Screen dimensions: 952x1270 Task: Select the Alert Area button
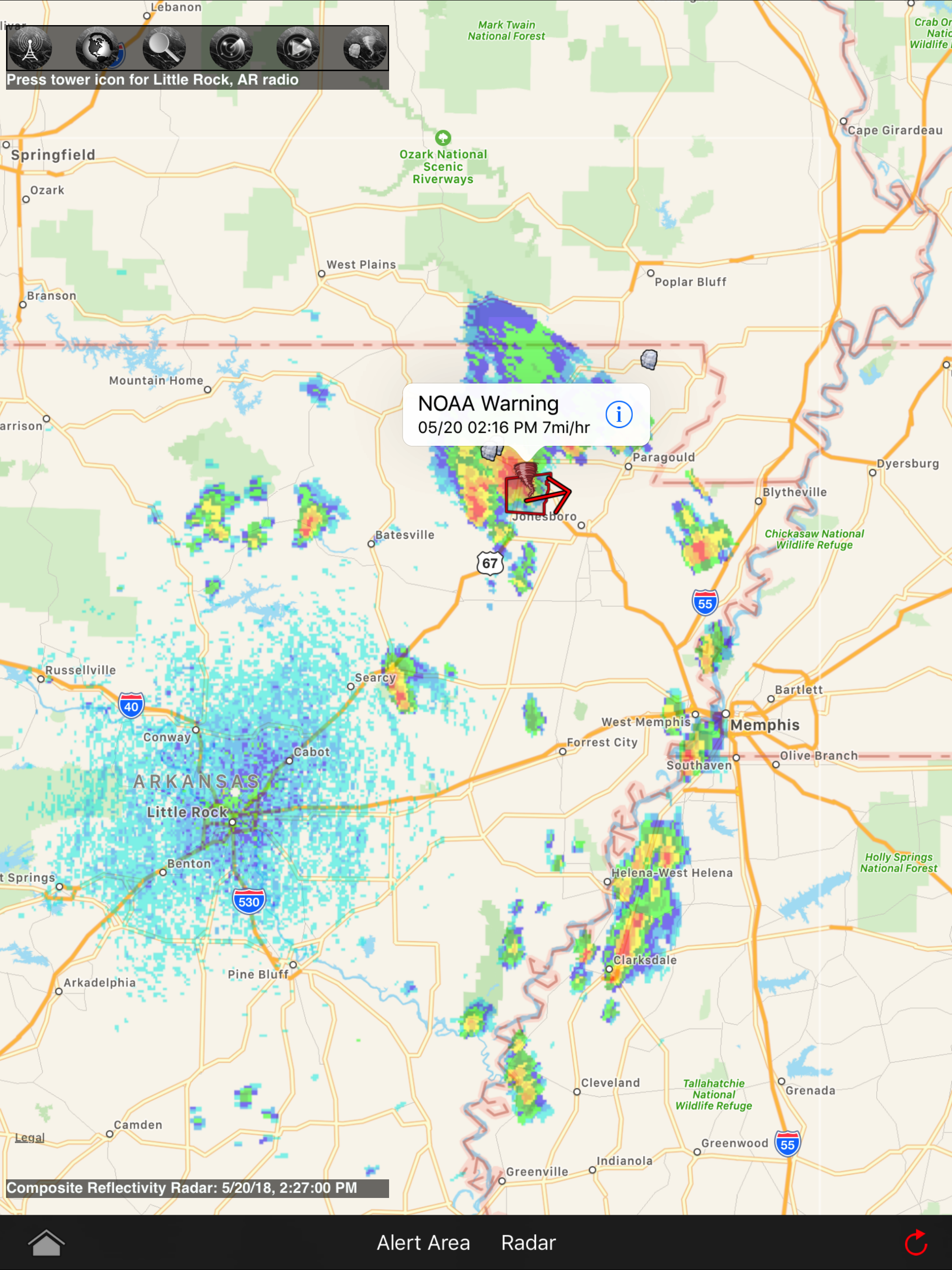[x=423, y=1243]
